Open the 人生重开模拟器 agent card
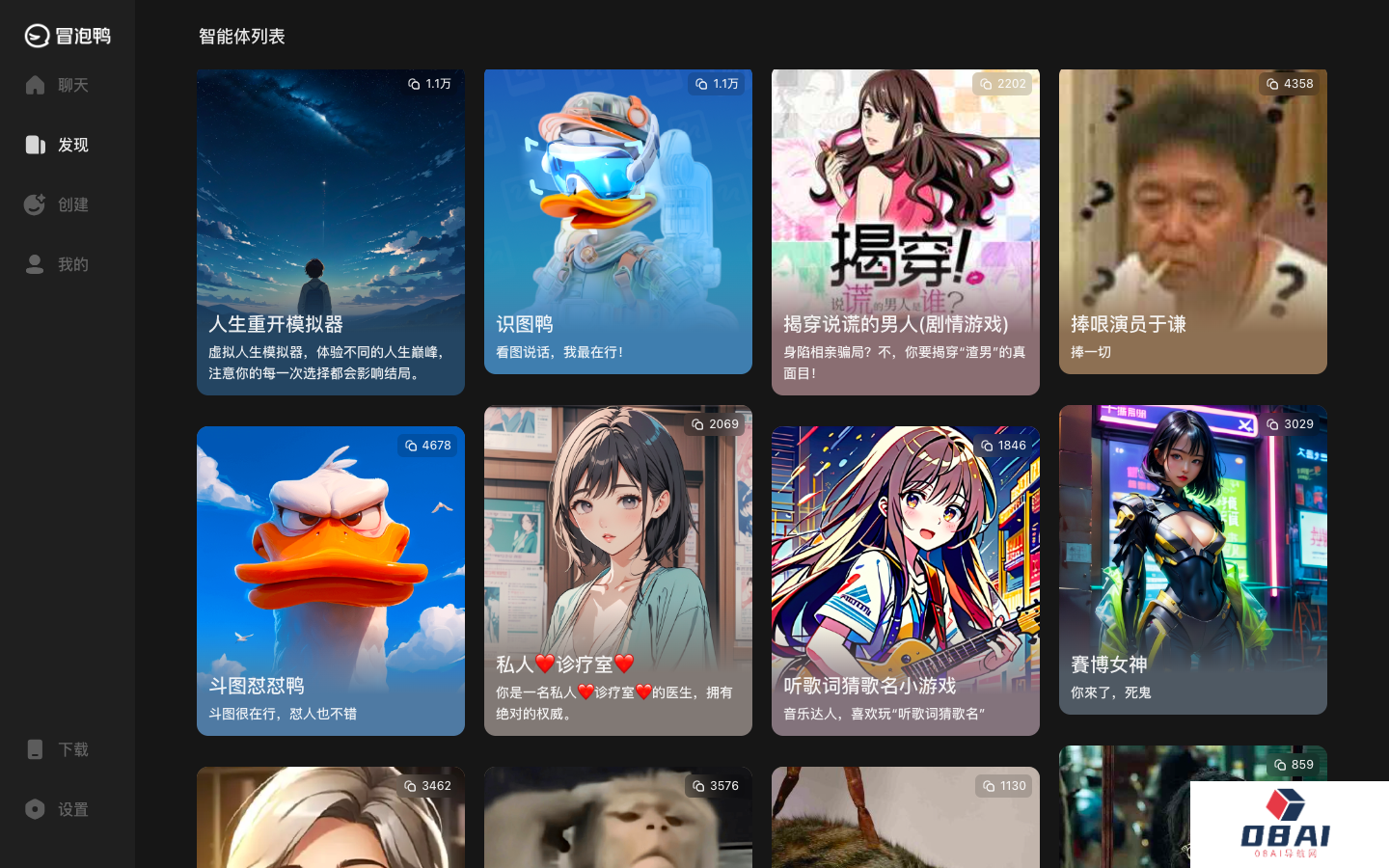Image resolution: width=1389 pixels, height=868 pixels. [x=330, y=231]
